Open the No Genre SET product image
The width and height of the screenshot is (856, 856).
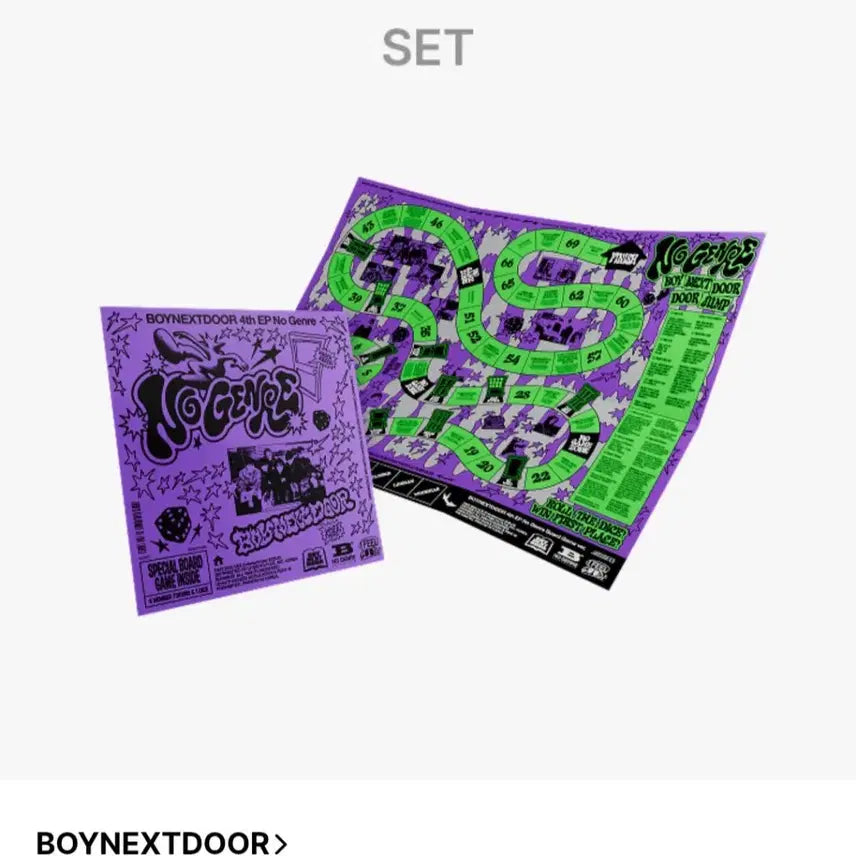(x=430, y=400)
